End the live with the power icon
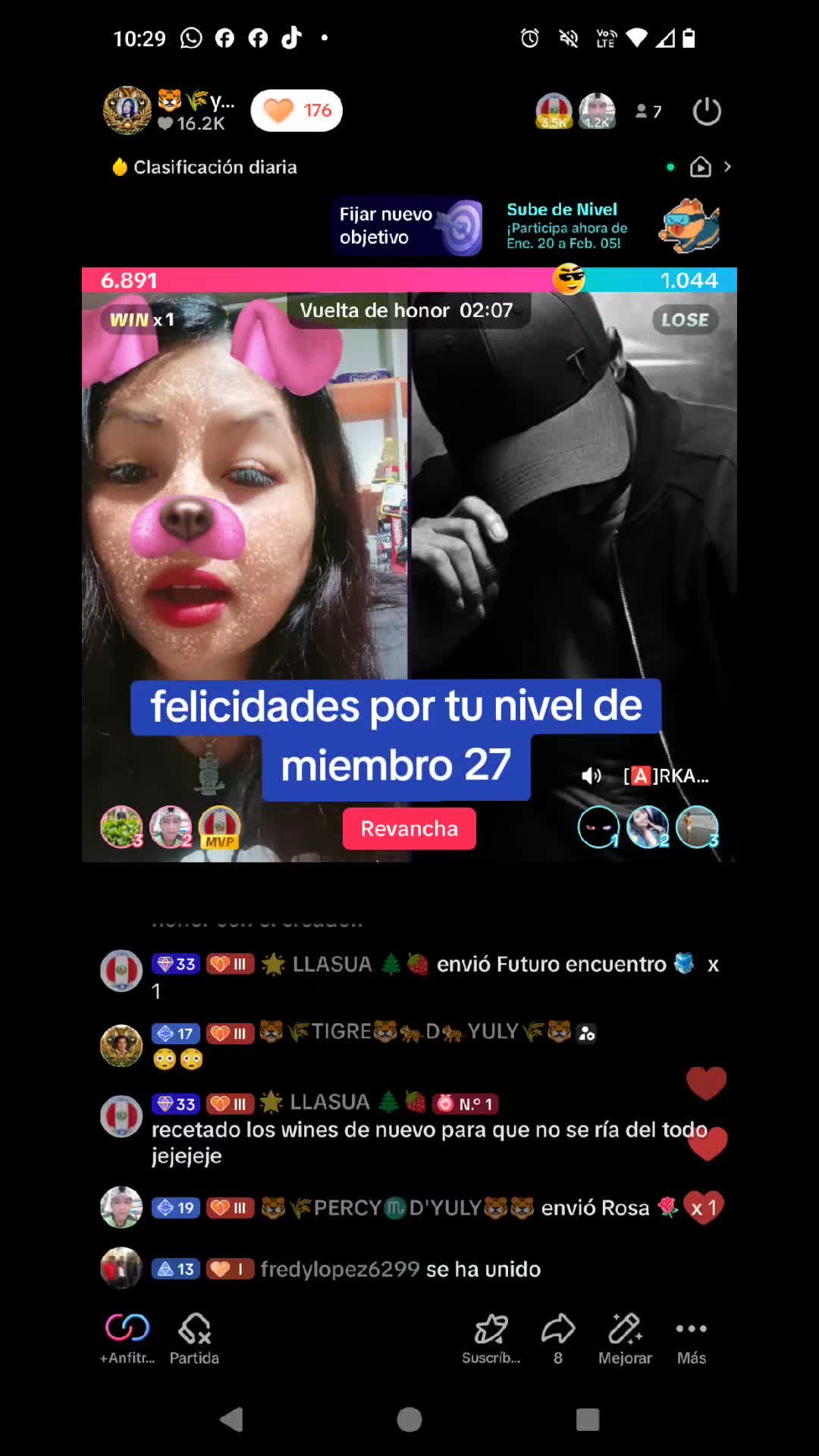Image resolution: width=819 pixels, height=1456 pixels. [706, 111]
